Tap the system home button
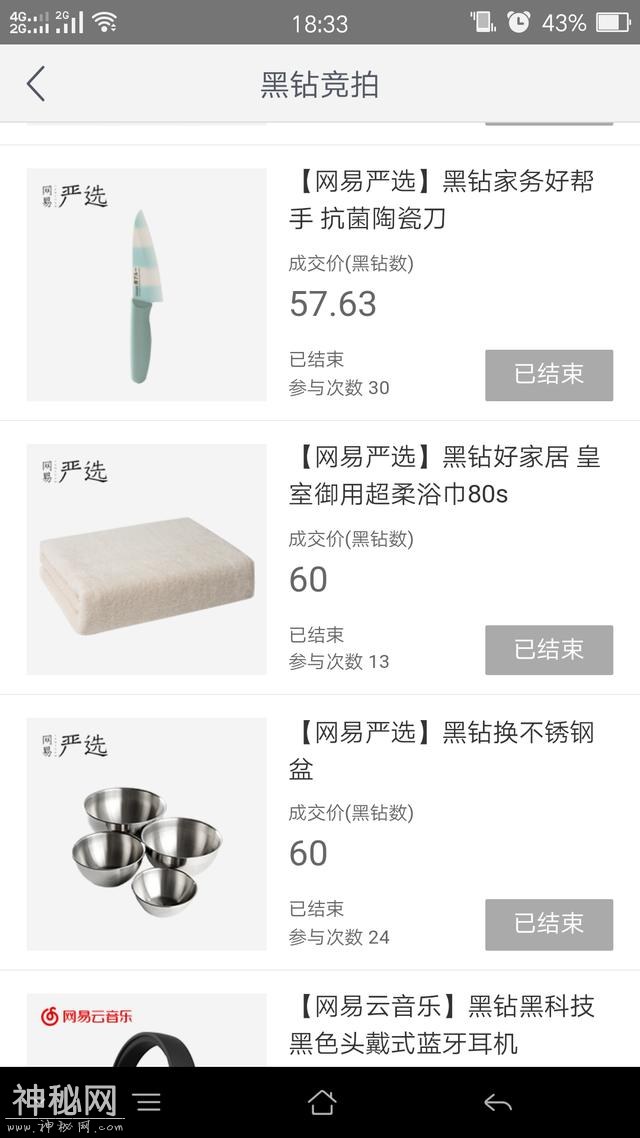The image size is (640, 1138). (321, 1102)
